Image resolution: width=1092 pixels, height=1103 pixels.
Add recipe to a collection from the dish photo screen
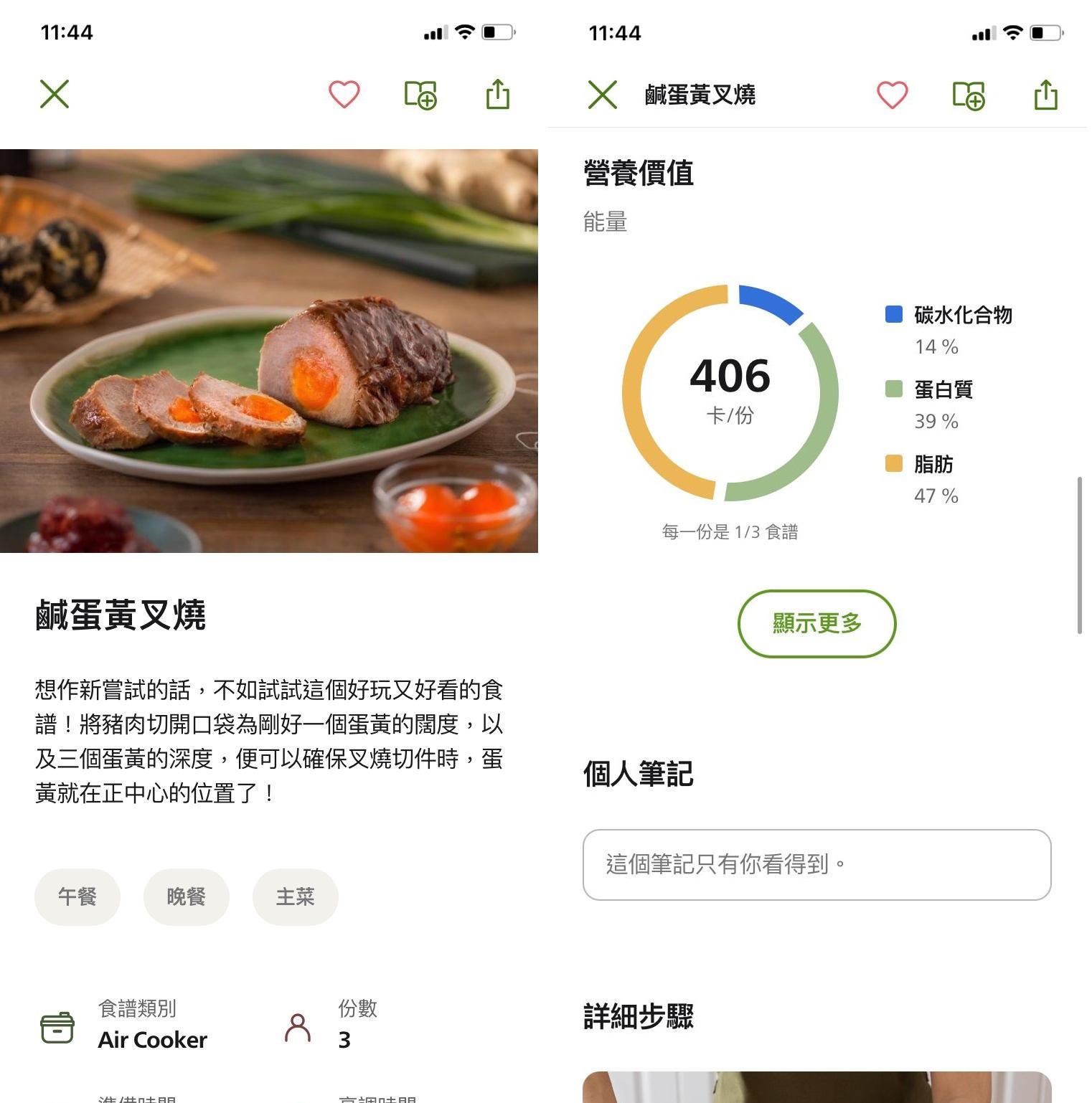[x=420, y=95]
